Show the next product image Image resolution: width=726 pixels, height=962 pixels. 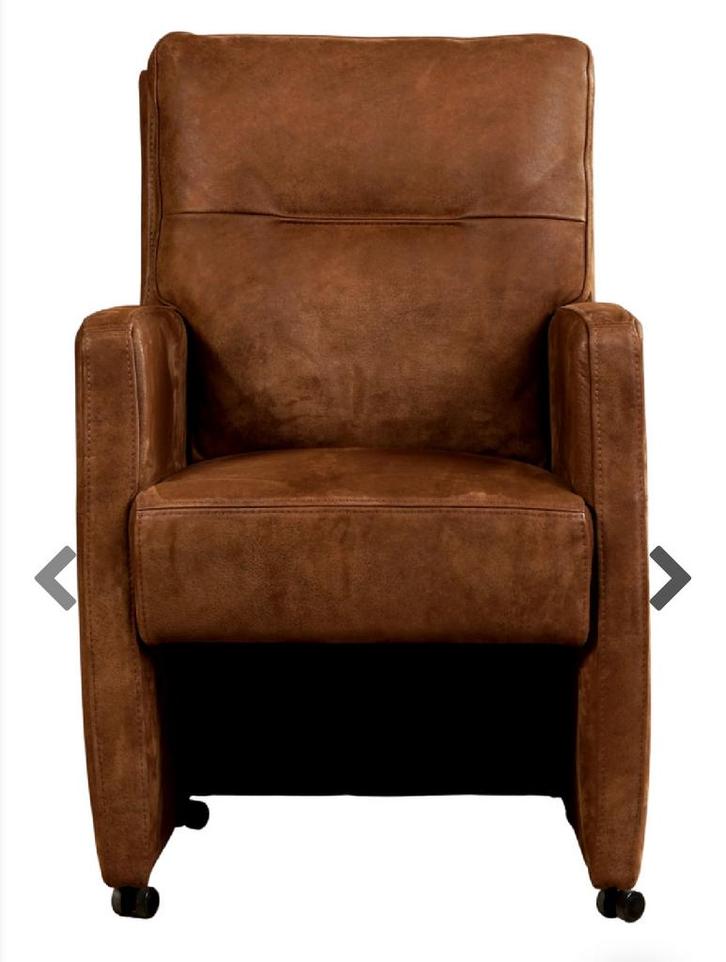(x=669, y=578)
